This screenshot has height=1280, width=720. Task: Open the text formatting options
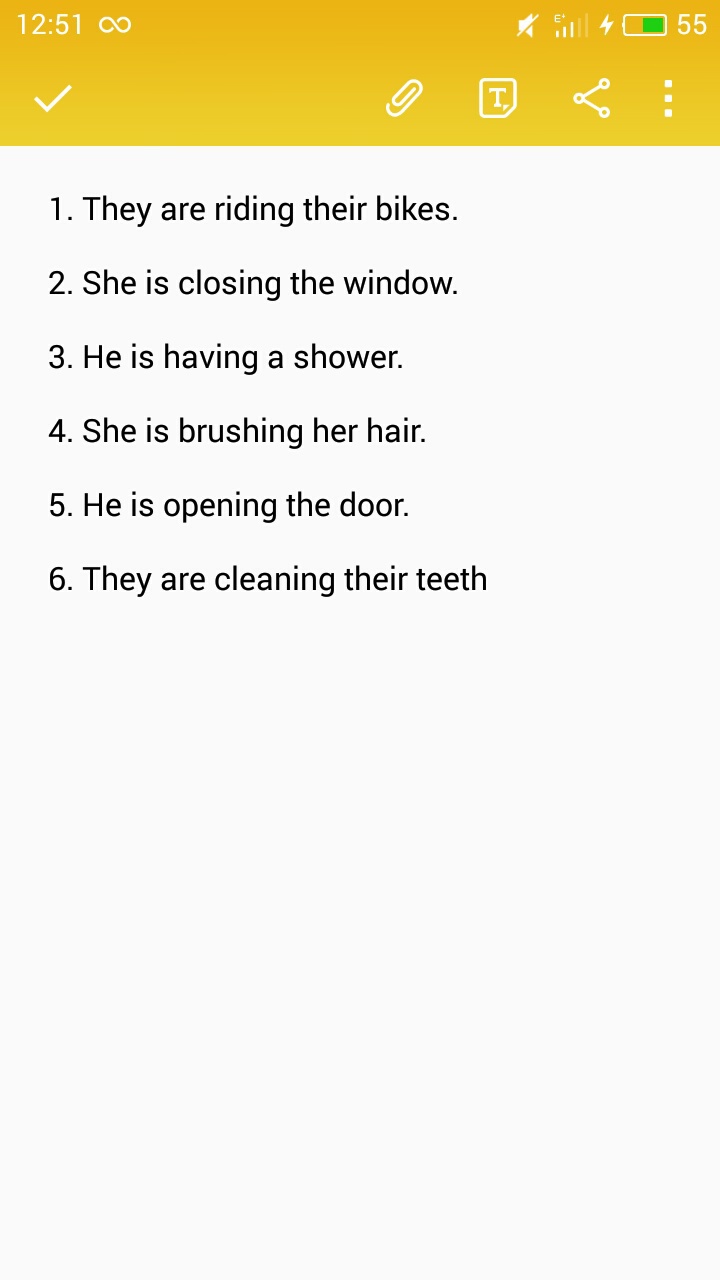coord(498,98)
